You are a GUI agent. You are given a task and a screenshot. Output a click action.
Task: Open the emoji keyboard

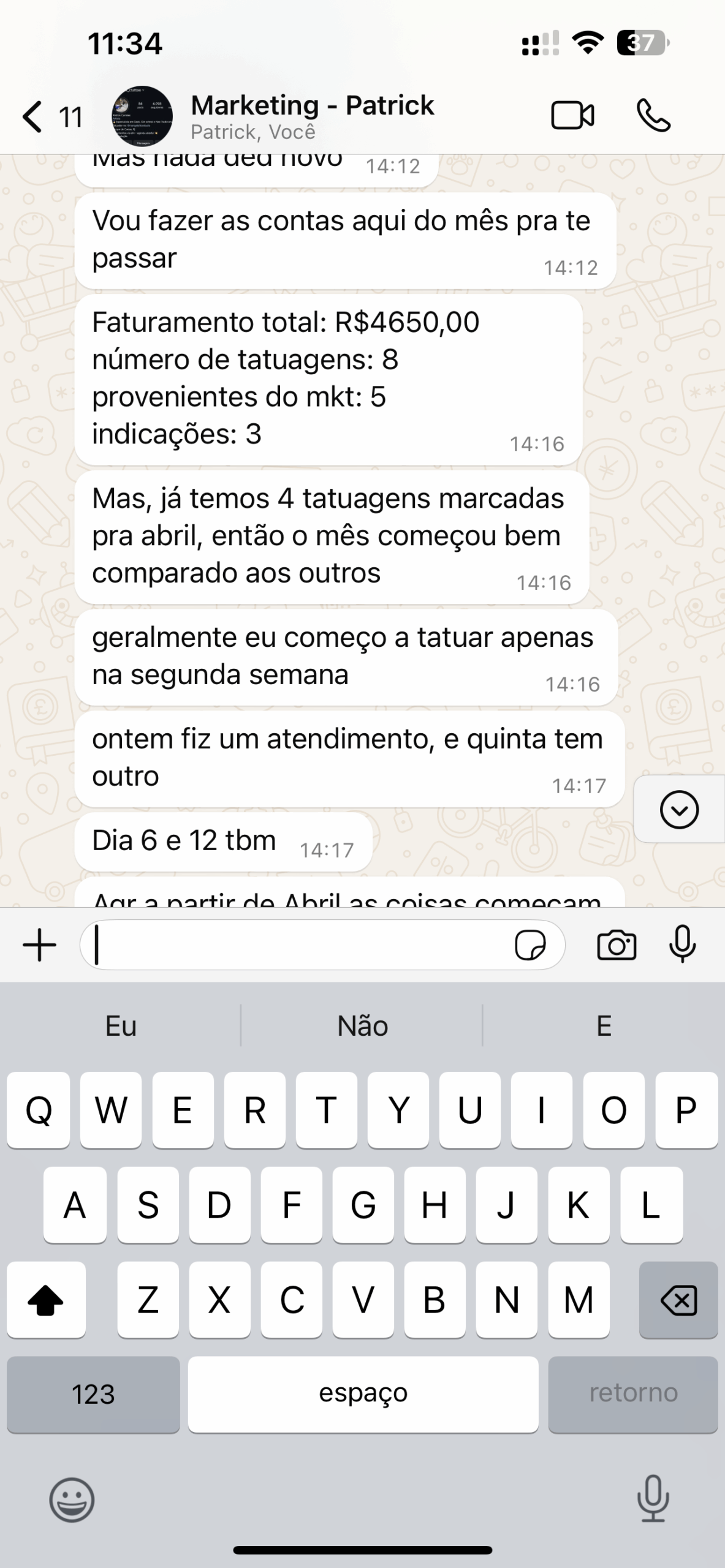tap(72, 1500)
